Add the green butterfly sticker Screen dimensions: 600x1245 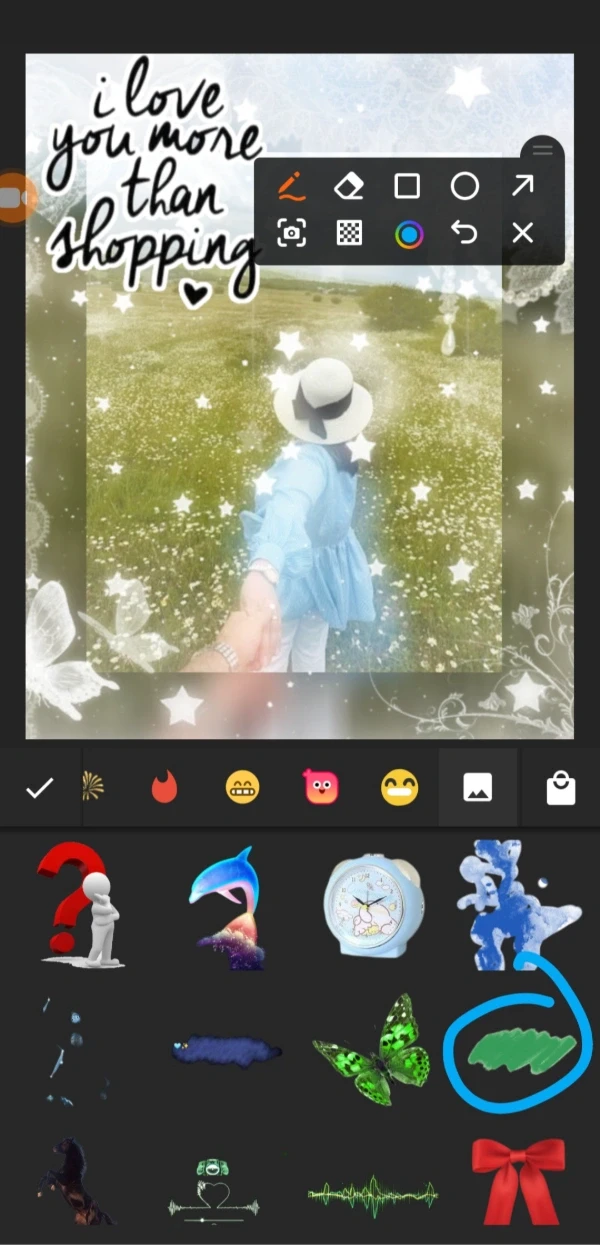370,1049
